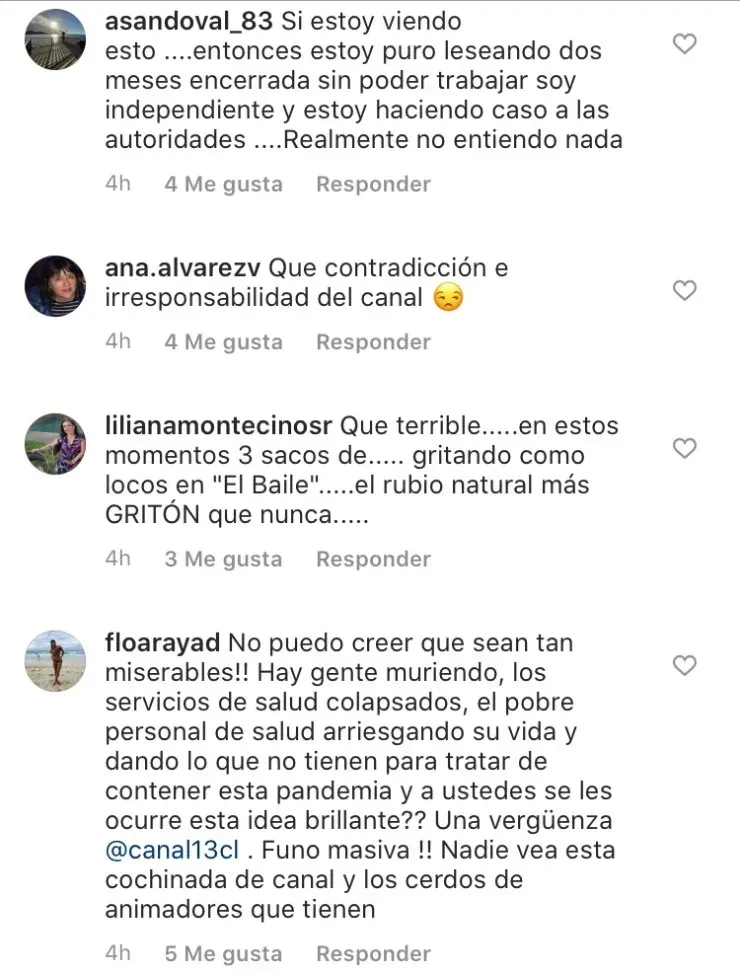This screenshot has width=740, height=973.
Task: Tap the username lilianamontecinosr
Action: pos(219,425)
